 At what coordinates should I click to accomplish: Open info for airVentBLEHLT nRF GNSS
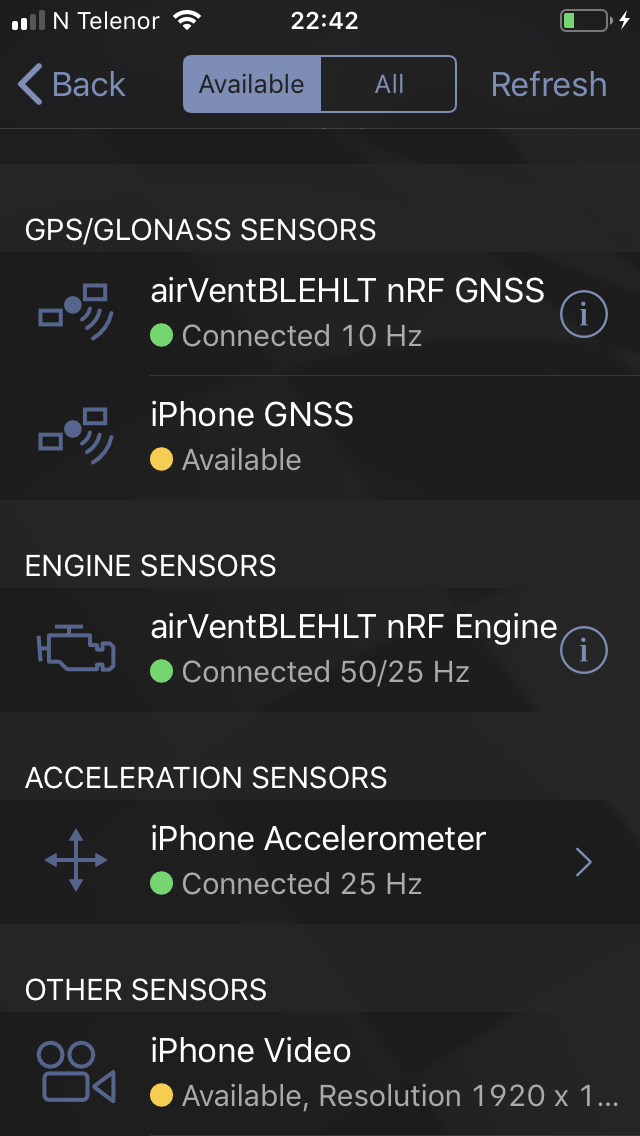click(583, 314)
